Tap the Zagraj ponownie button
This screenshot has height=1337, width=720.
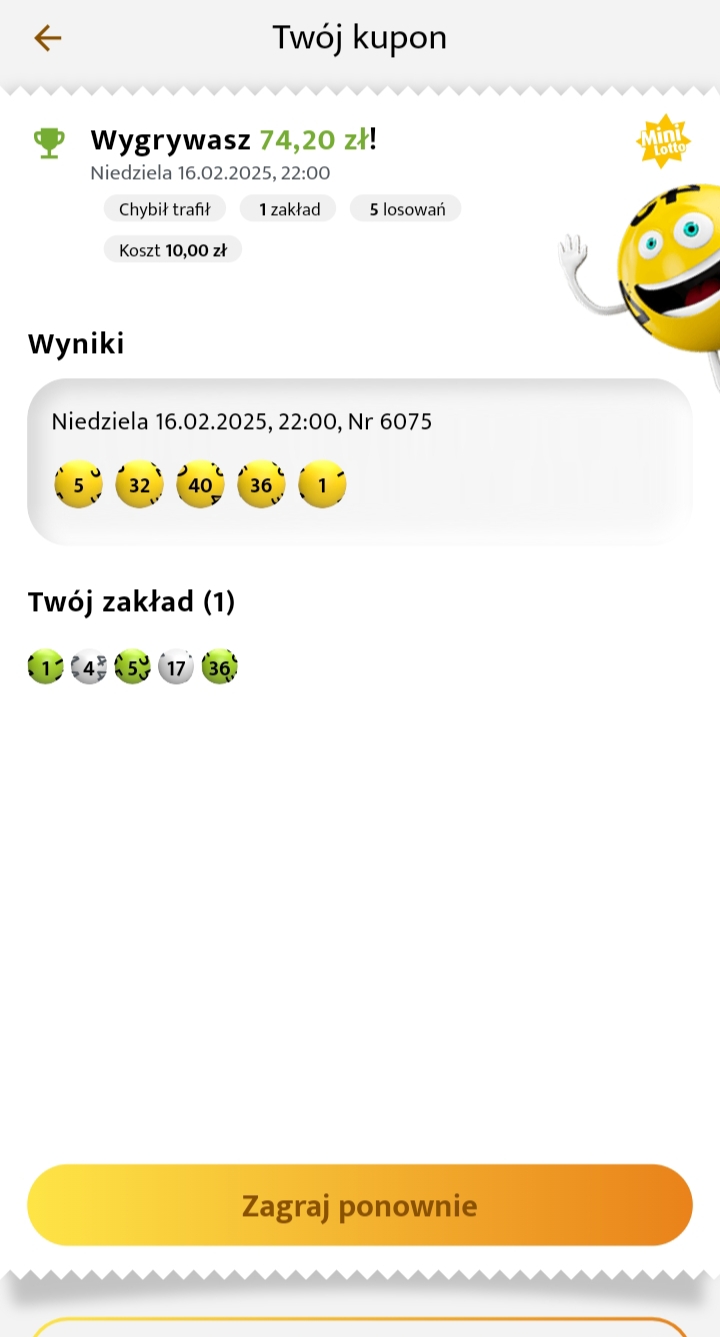pyautogui.click(x=360, y=1205)
